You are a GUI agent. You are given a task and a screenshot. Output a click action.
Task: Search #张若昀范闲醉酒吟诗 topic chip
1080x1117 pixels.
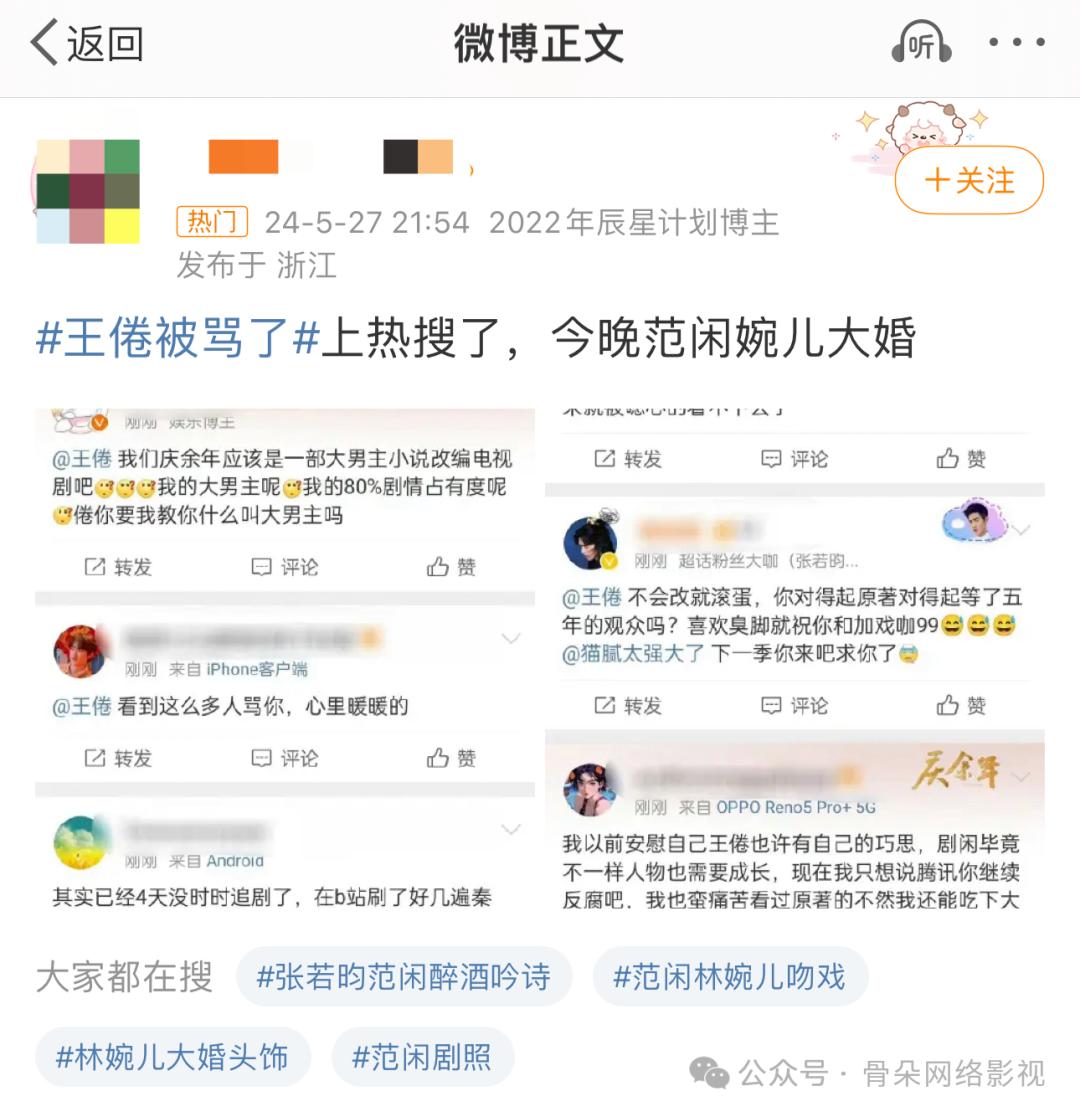pyautogui.click(x=404, y=976)
